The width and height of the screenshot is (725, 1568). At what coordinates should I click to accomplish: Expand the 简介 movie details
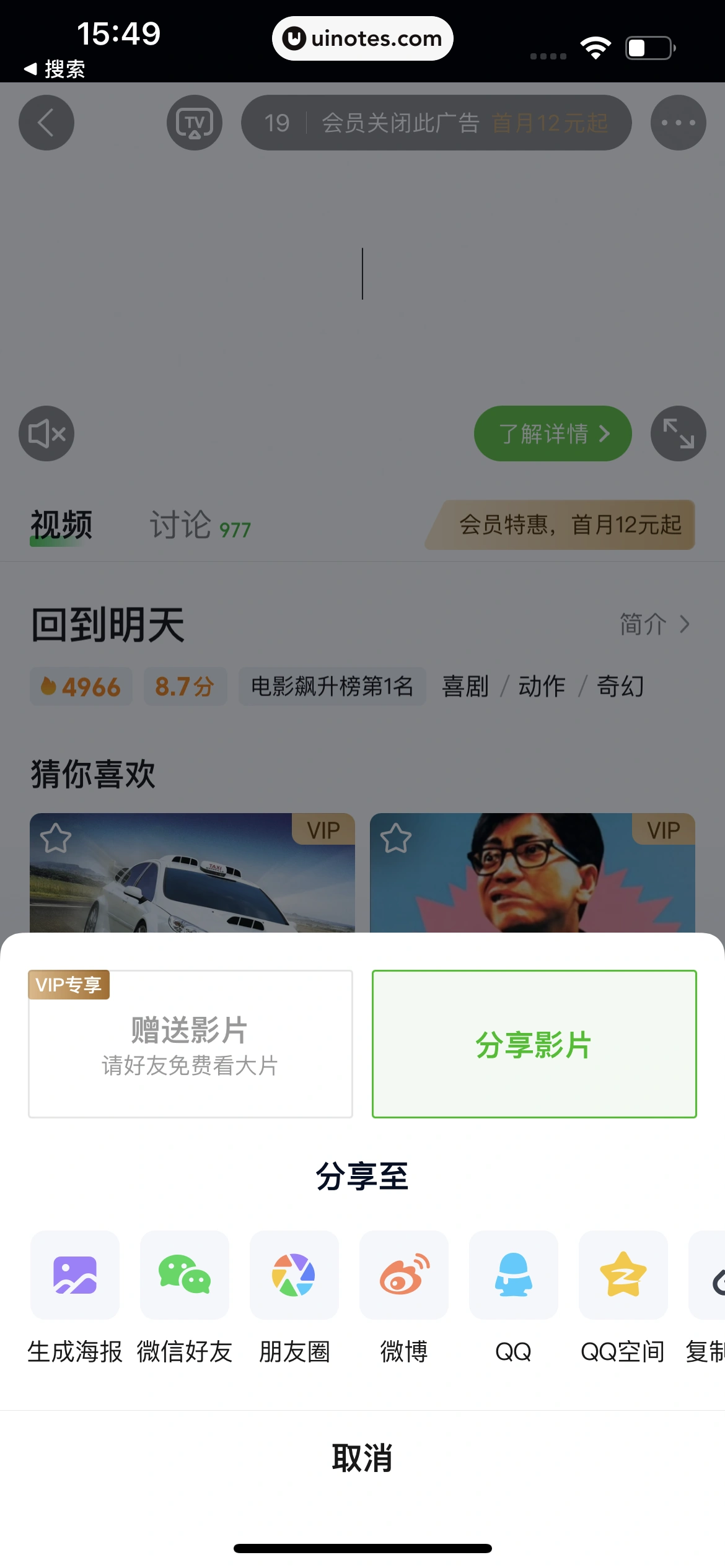point(654,625)
